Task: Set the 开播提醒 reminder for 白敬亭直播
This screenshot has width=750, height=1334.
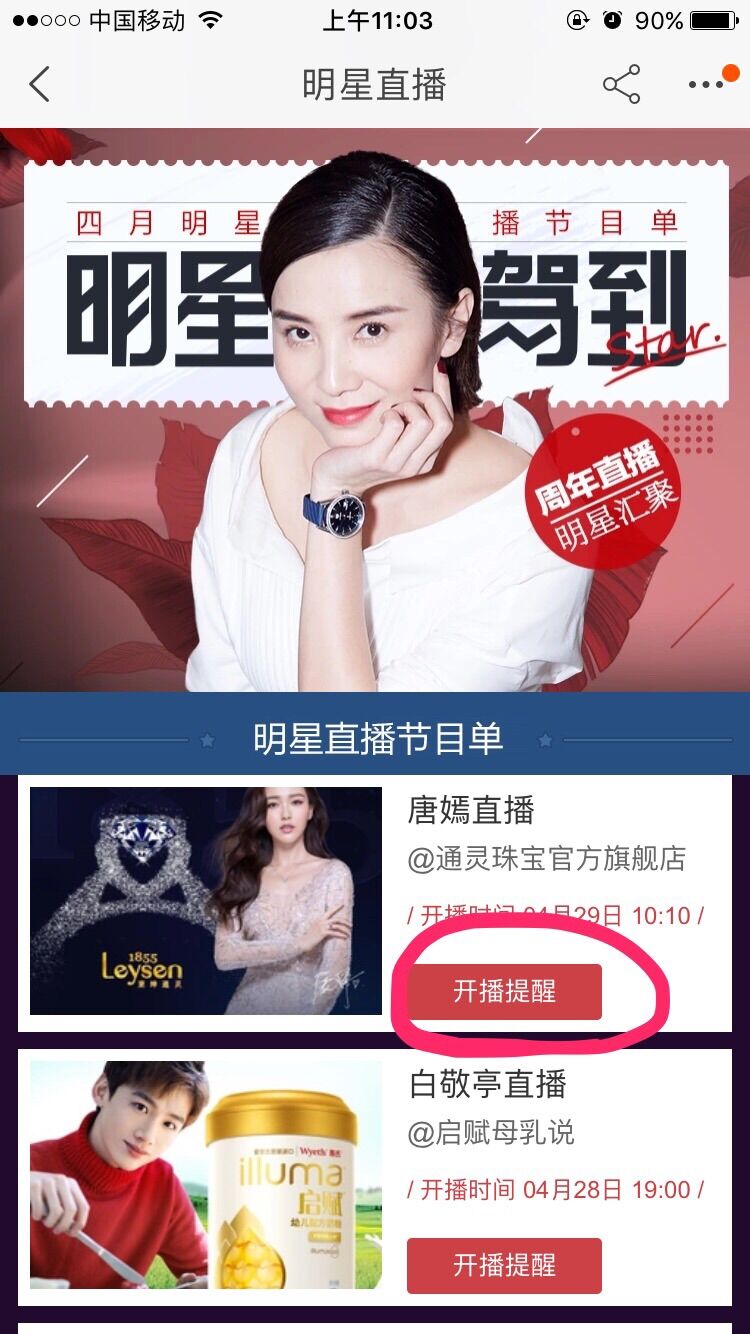Action: pos(504,1265)
